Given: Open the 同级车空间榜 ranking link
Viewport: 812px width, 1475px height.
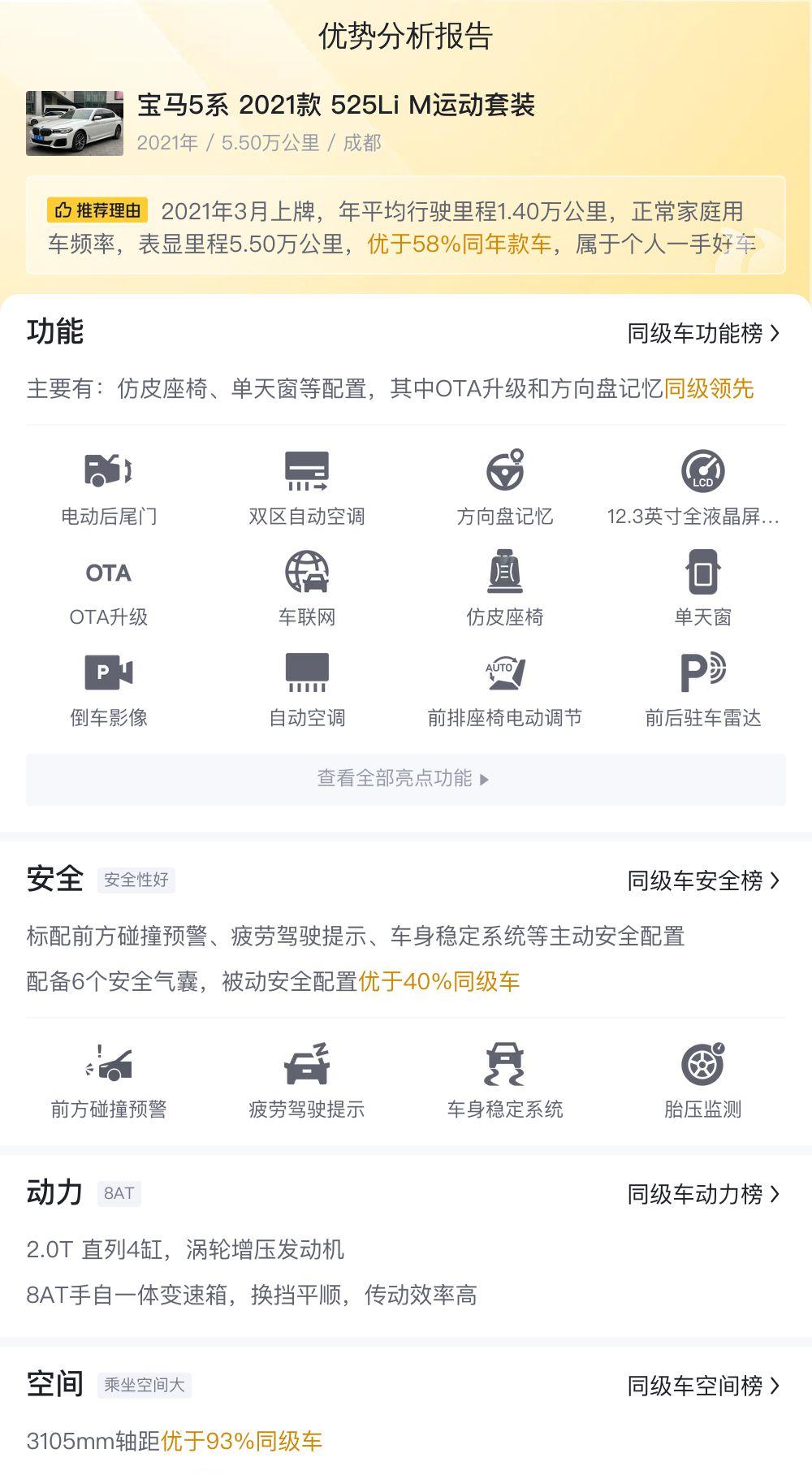Looking at the screenshot, I should 703,1386.
